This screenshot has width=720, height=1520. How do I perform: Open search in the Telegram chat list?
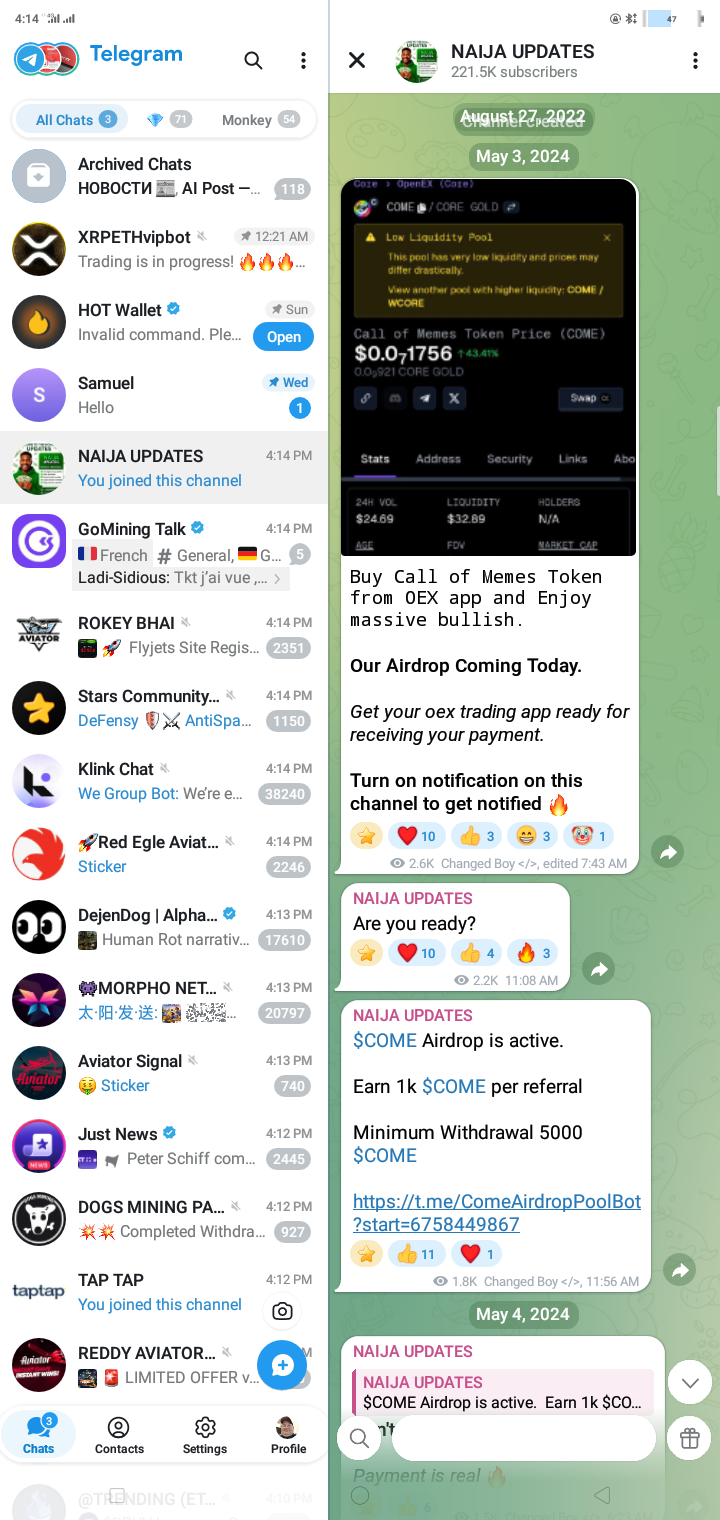(x=253, y=61)
